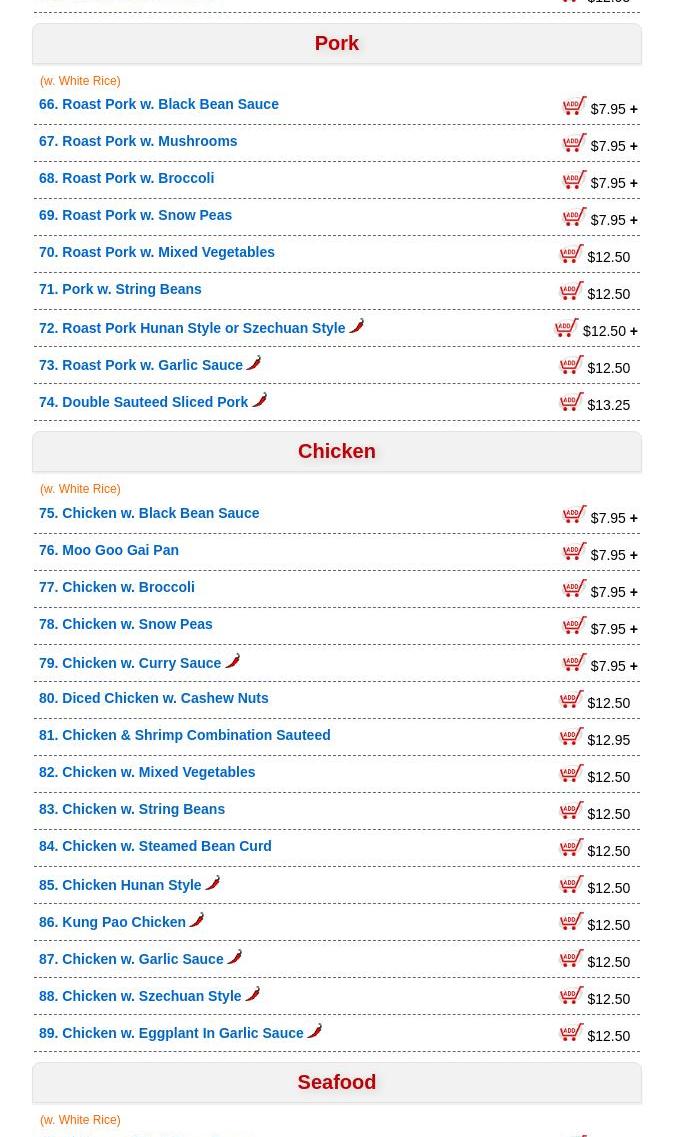Select Pork w. String Beans item
The image size is (675, 1137).
point(131,289)
